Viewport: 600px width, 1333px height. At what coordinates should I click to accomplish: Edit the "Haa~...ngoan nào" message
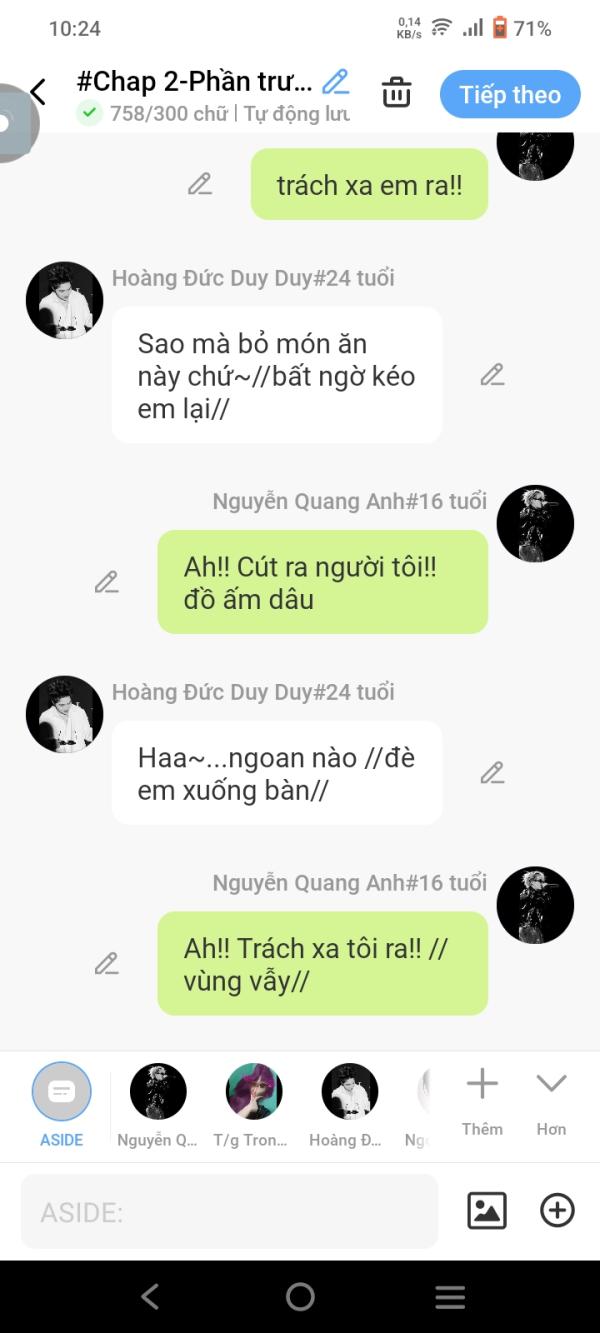[492, 773]
